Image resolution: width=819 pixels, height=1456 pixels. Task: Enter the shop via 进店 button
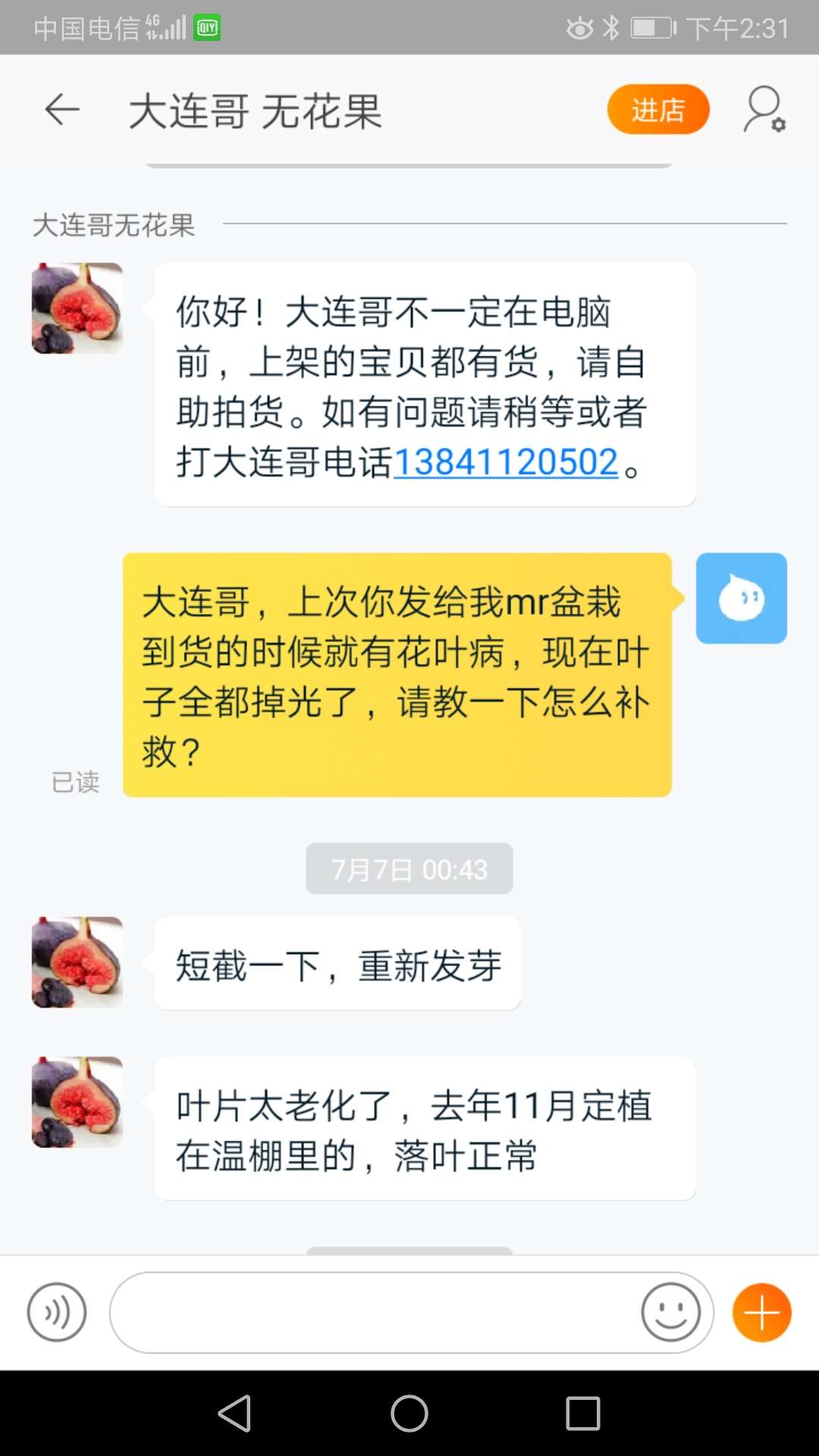pos(658,110)
